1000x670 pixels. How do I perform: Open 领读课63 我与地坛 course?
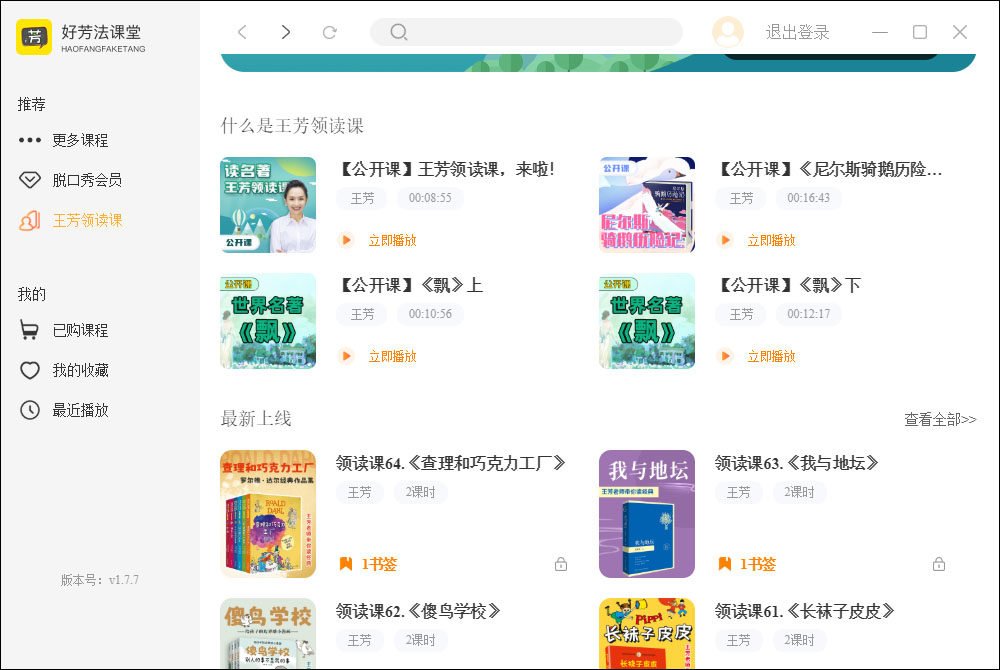tap(797, 463)
